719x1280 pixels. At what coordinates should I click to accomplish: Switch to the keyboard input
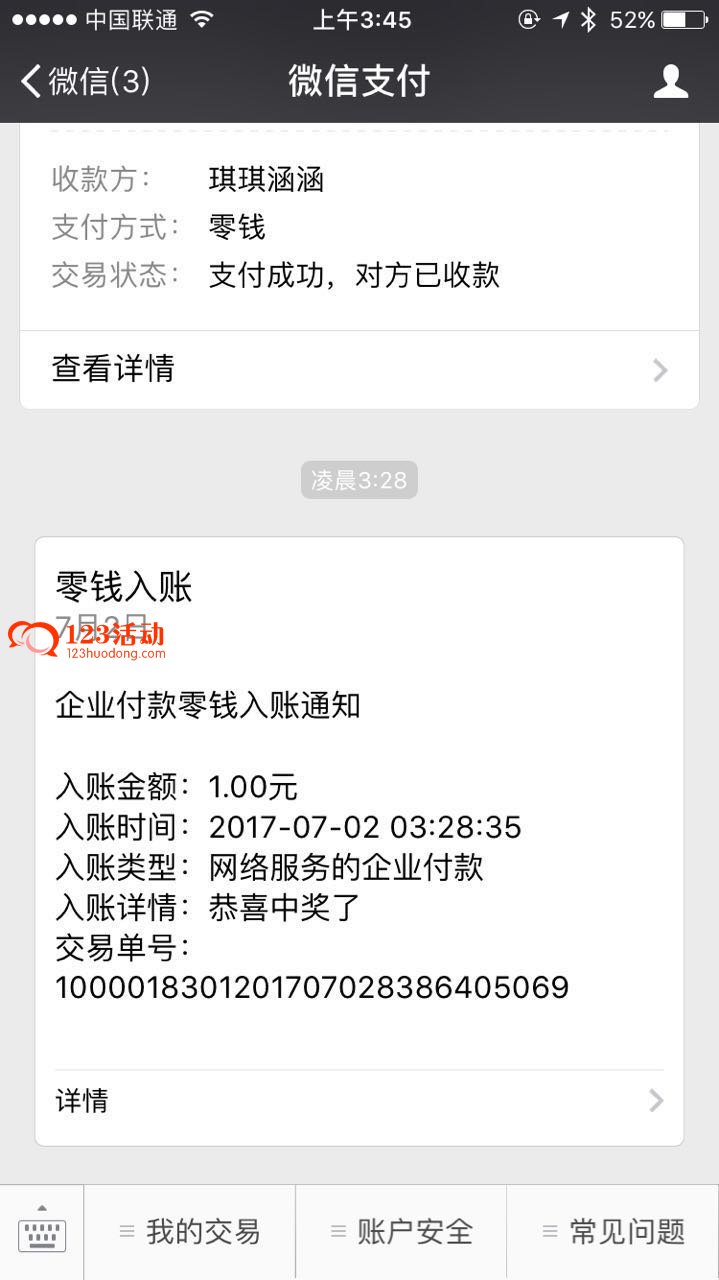42,1232
